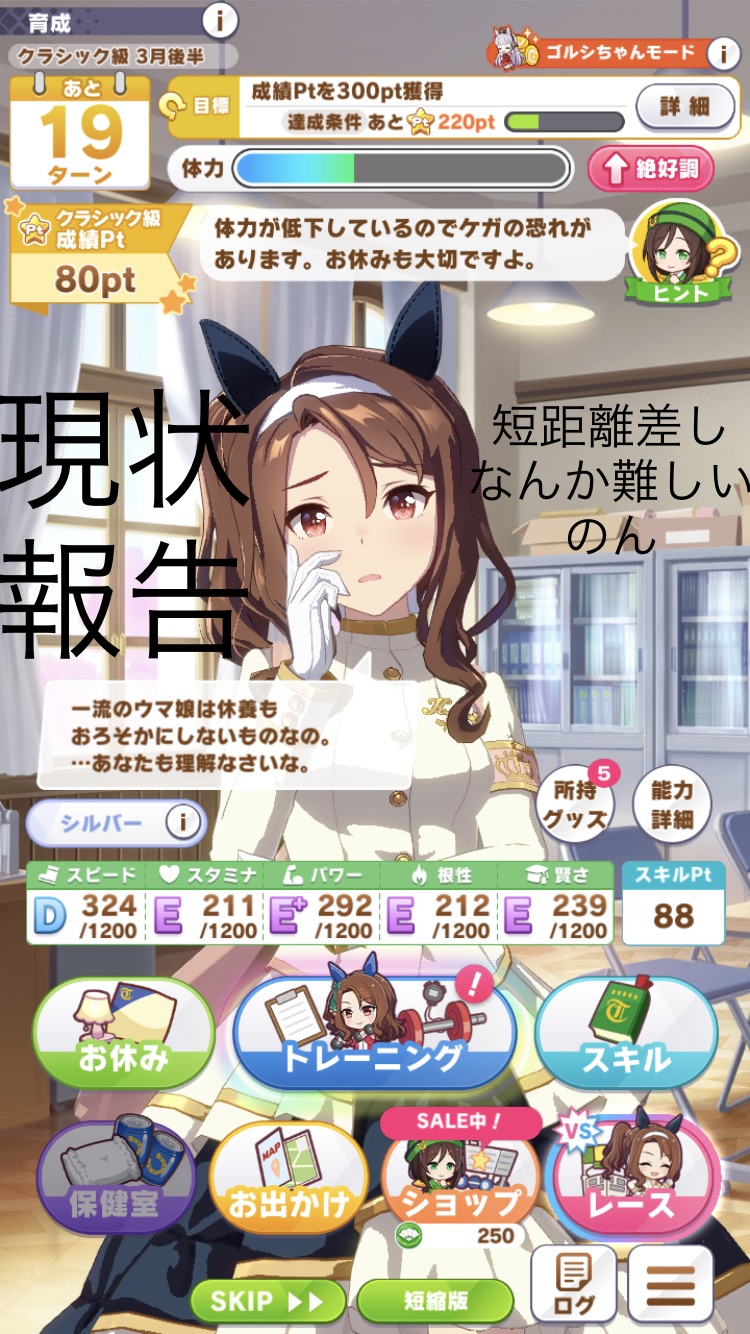Open the シルバー rank info
750x1334 pixels.
pyautogui.click(x=116, y=824)
